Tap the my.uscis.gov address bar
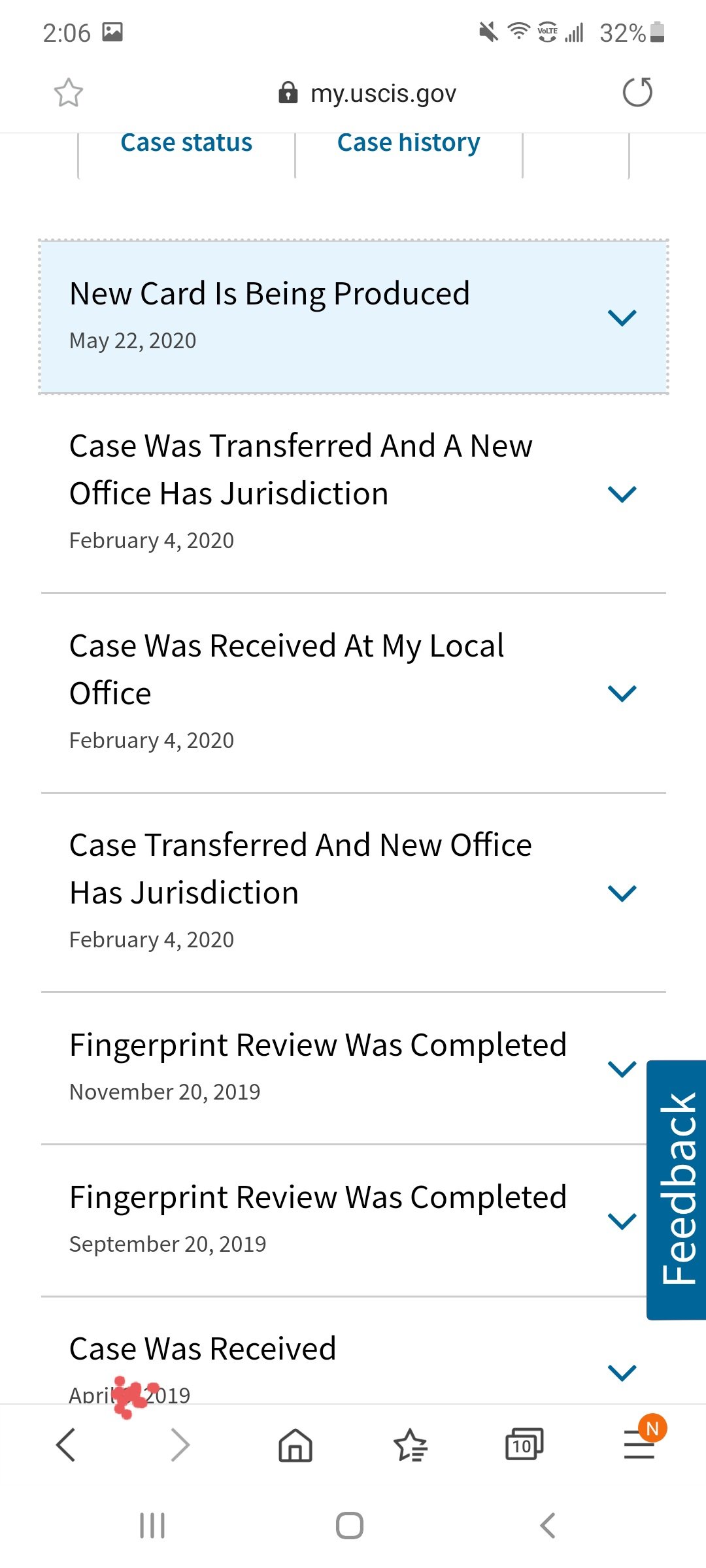The image size is (706, 1568). point(367,93)
